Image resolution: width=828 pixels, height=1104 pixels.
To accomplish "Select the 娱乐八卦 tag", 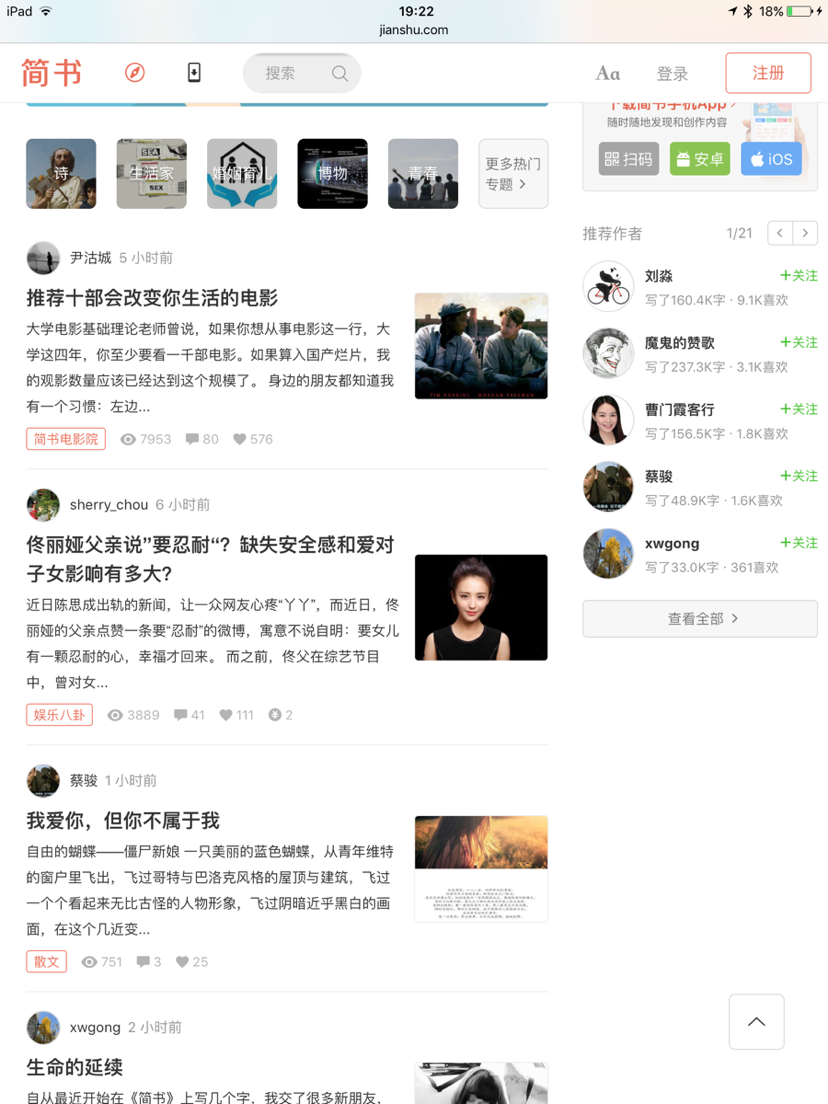I will [x=59, y=715].
